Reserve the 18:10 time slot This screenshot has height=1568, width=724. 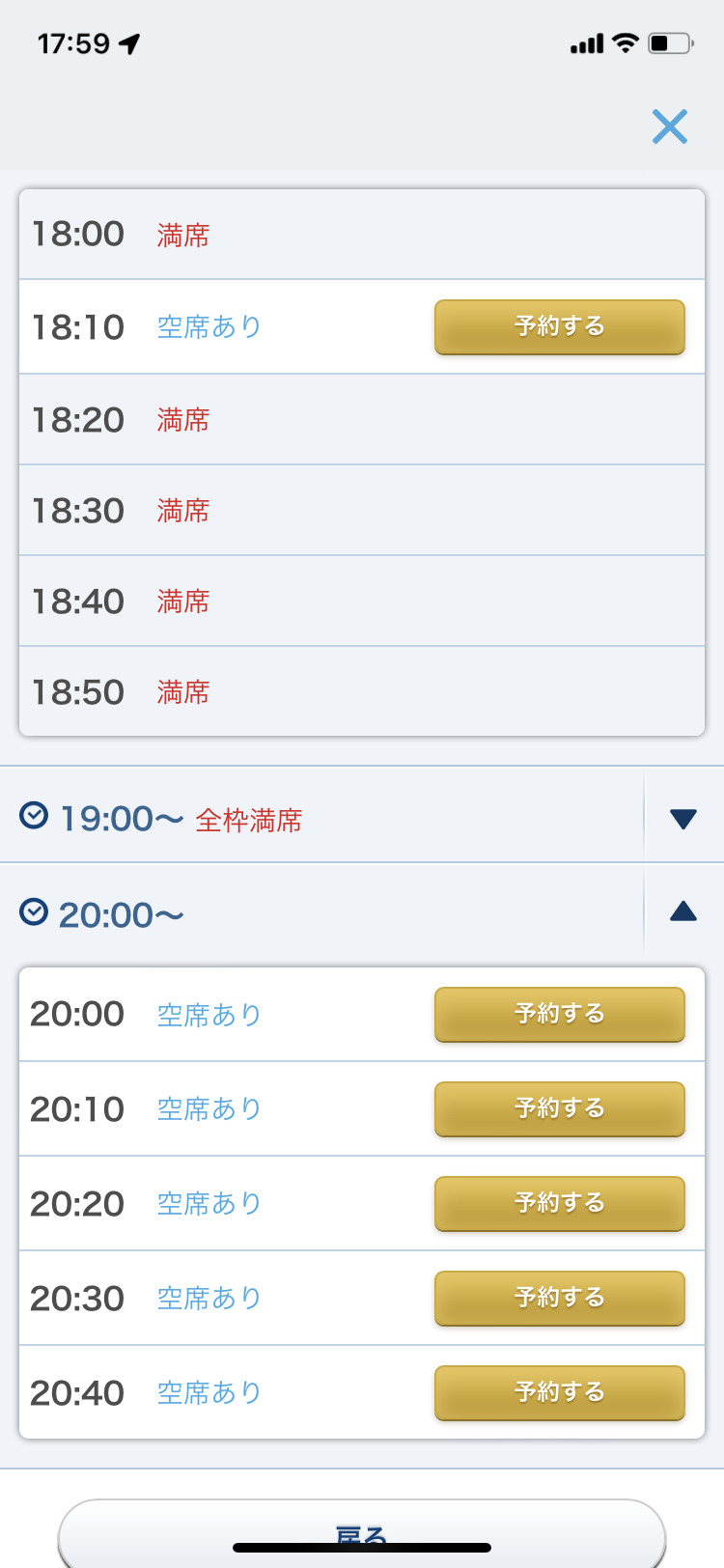coord(560,326)
